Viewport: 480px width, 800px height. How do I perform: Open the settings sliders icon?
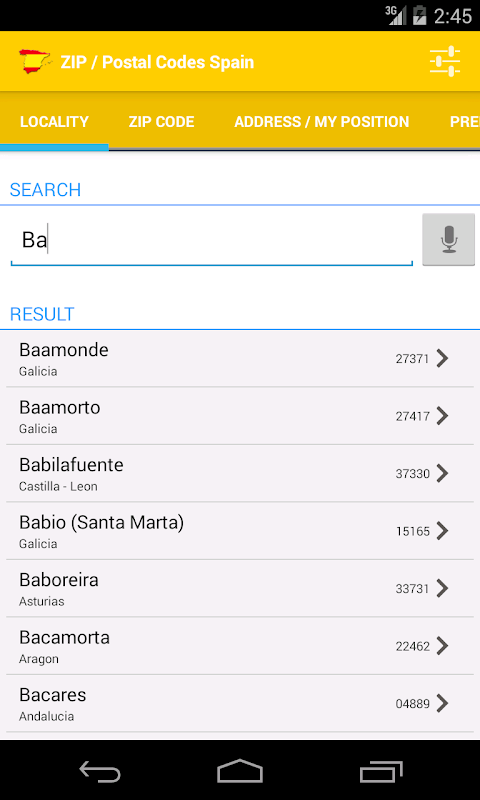pyautogui.click(x=445, y=62)
